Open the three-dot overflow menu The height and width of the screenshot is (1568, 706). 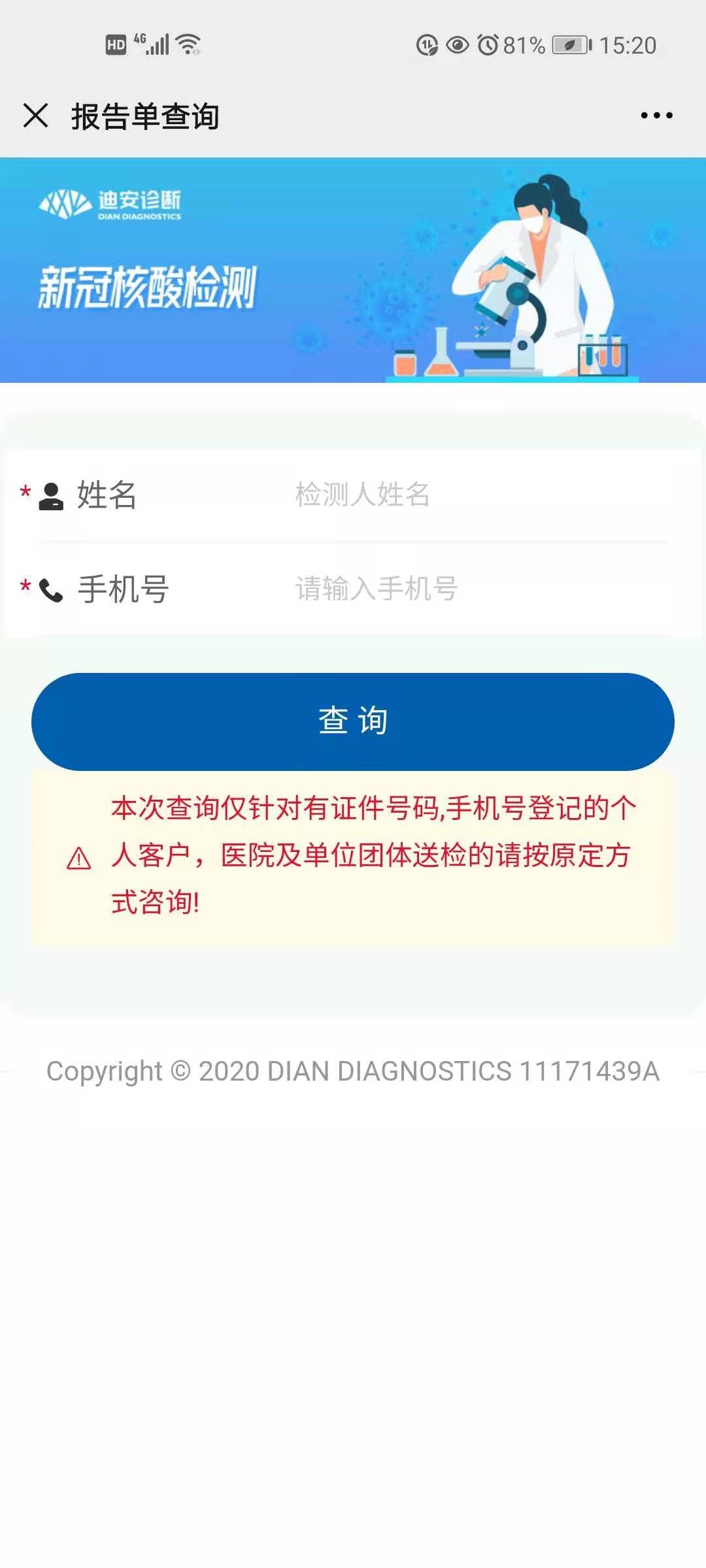click(656, 116)
